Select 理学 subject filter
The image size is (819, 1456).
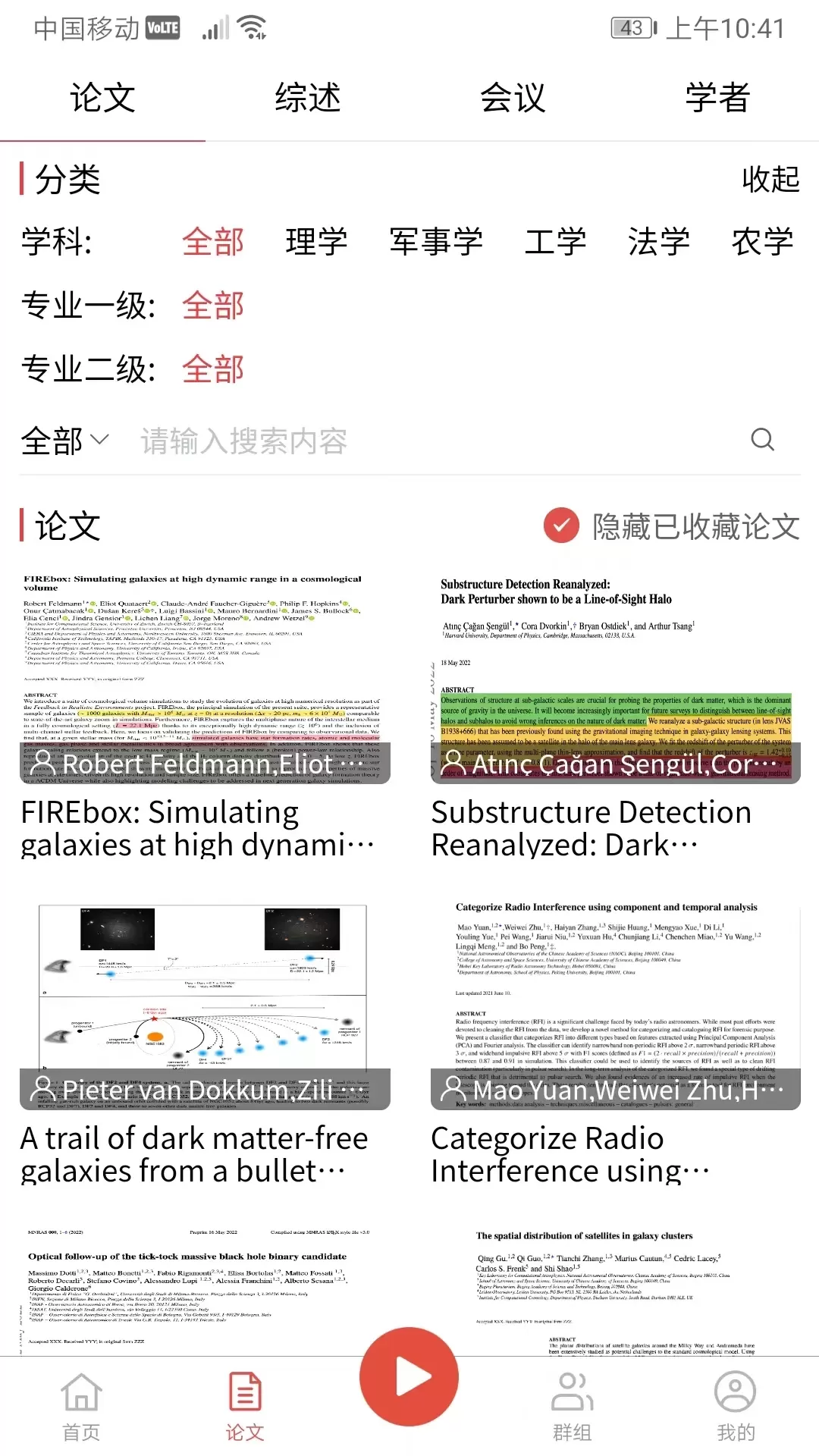tap(316, 242)
